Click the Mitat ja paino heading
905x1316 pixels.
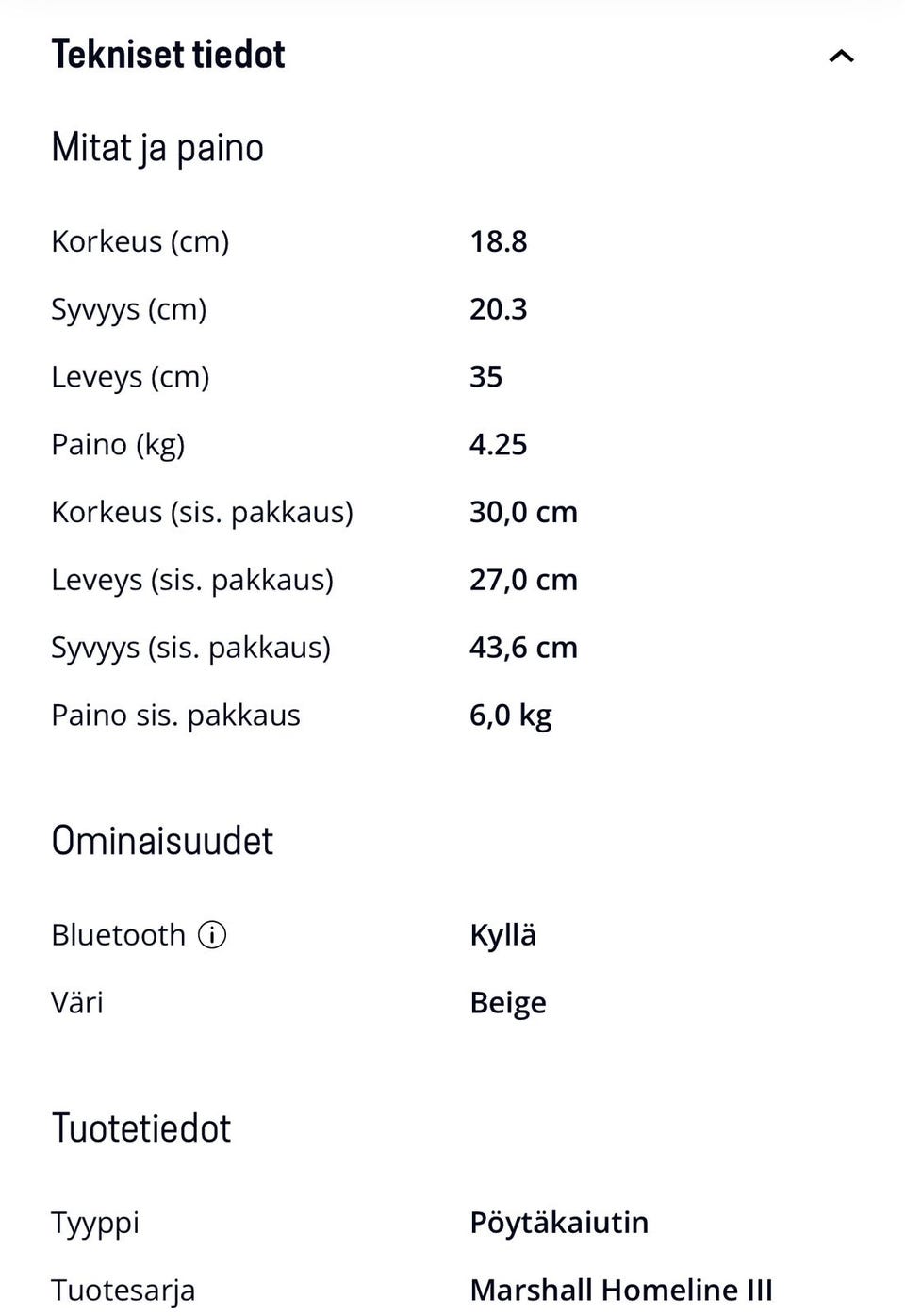(x=157, y=147)
